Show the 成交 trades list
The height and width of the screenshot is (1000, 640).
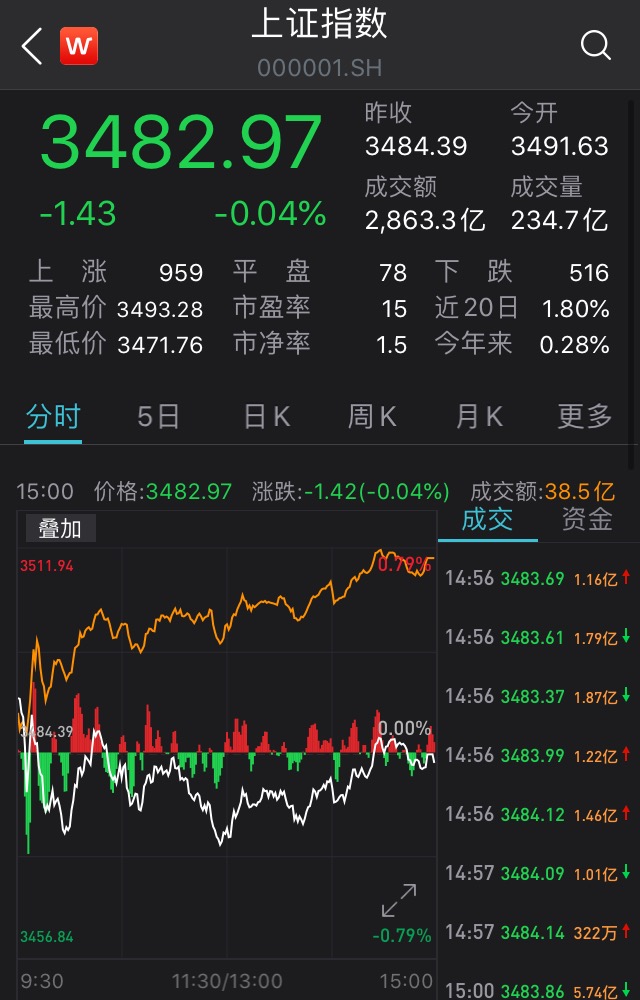point(487,519)
